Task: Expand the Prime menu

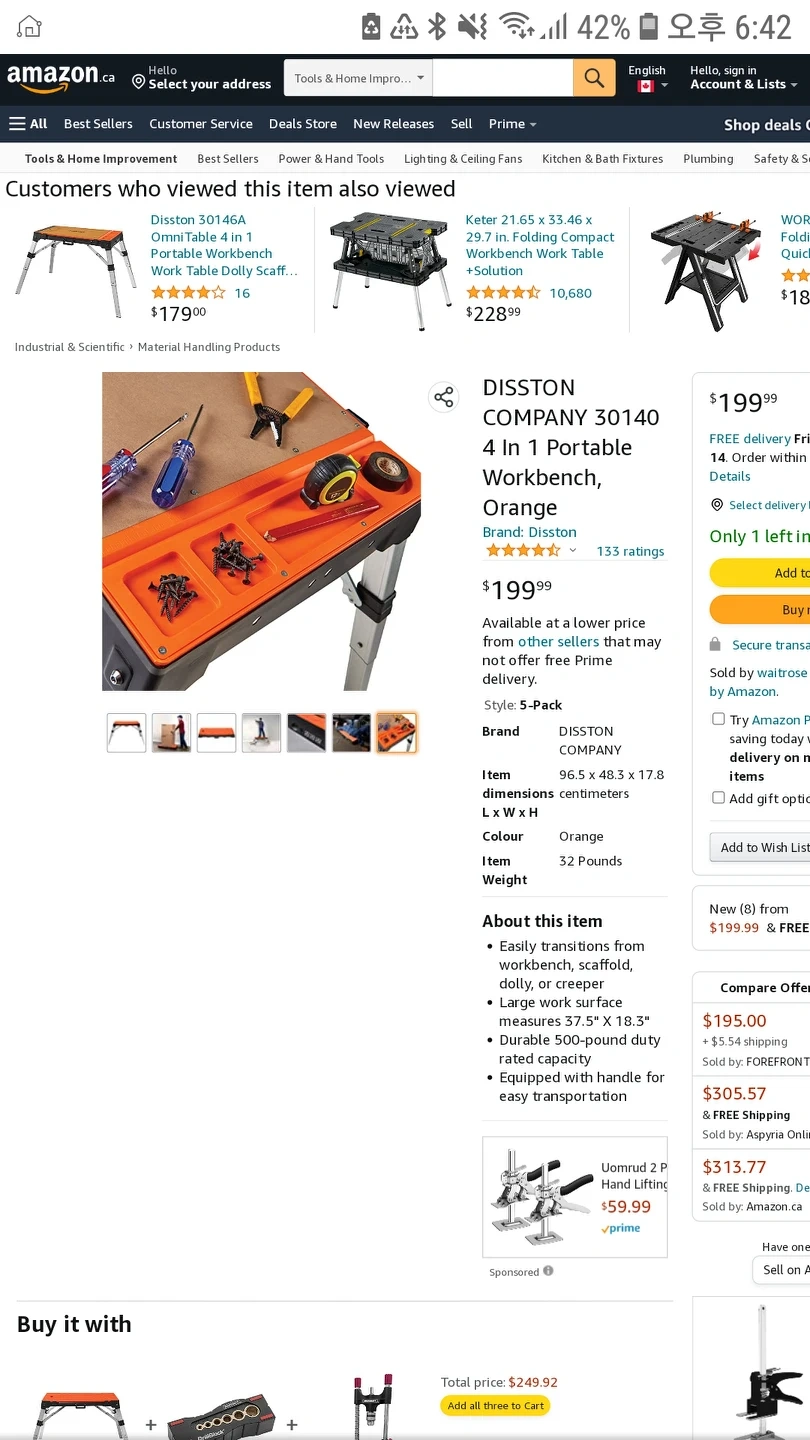Action: [x=512, y=124]
